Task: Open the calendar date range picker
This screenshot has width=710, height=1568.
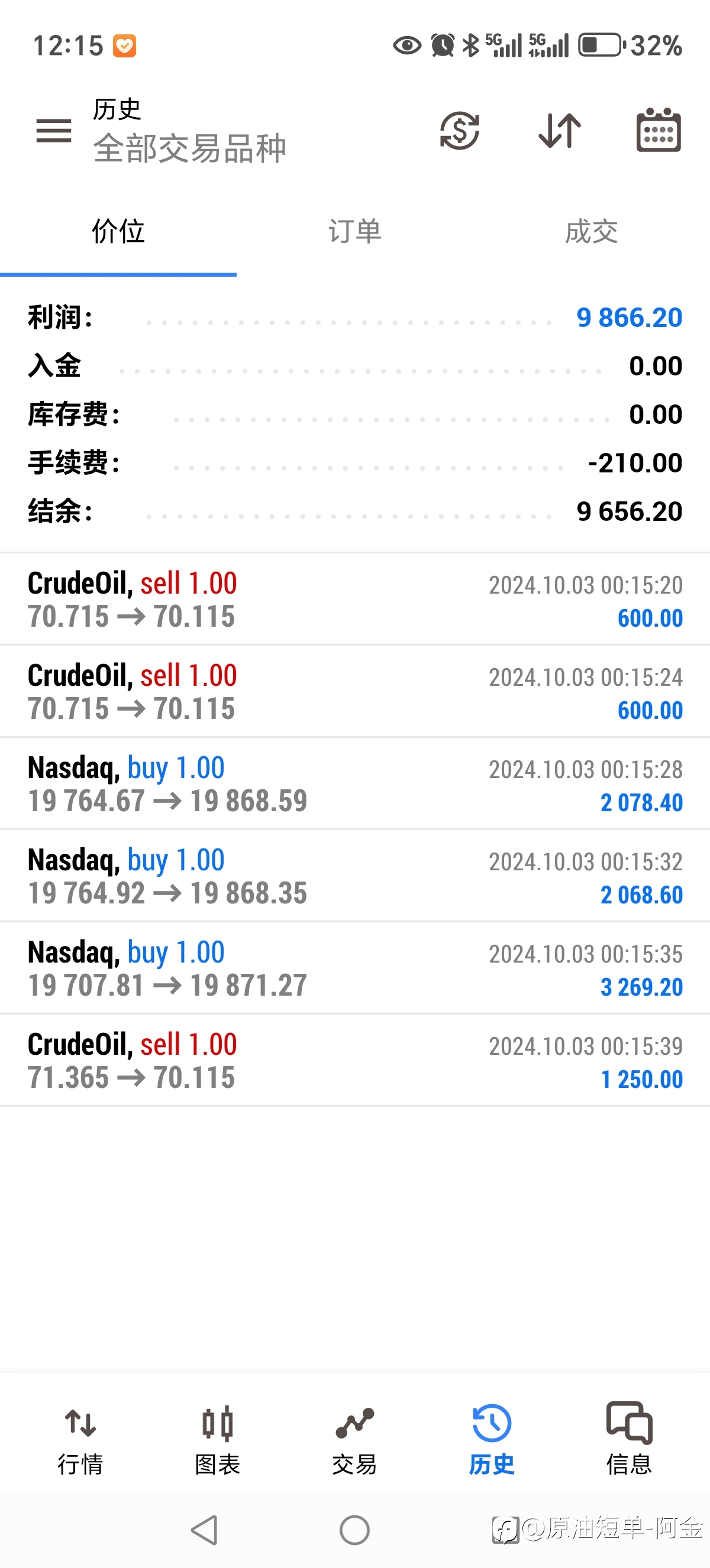Action: [659, 129]
